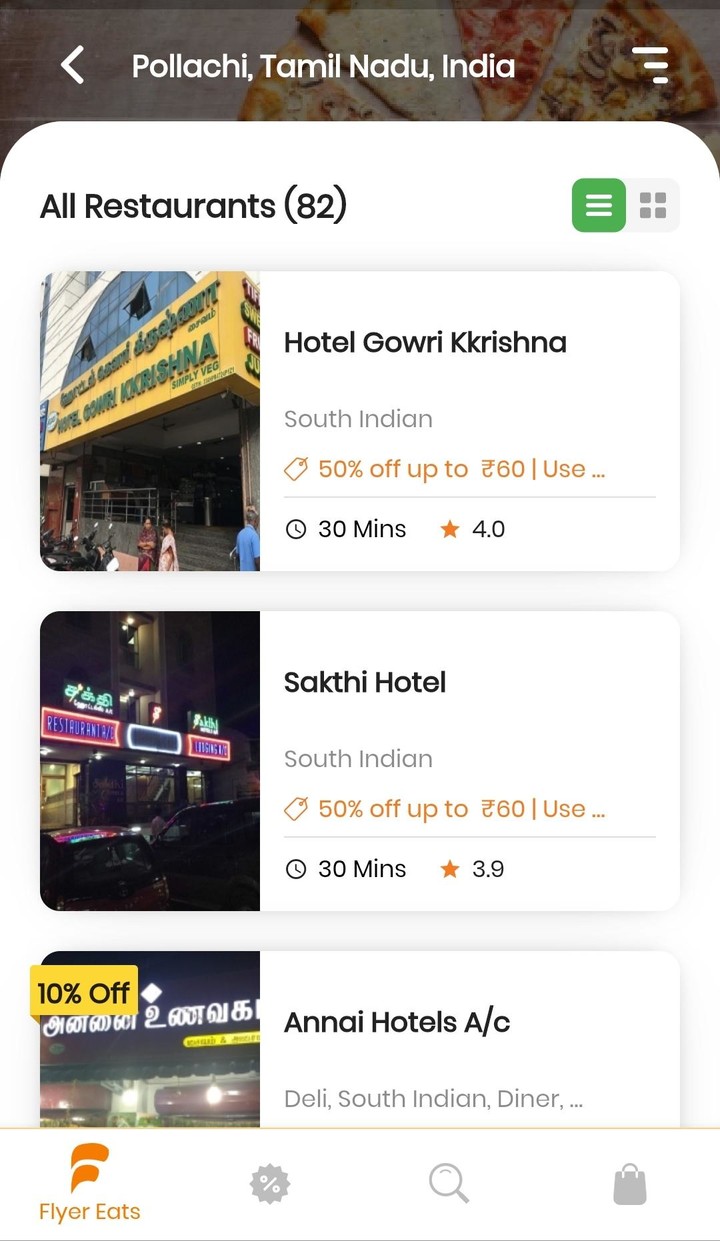Tap the offer tag icon beside Hotel Gowri Kkrishna discount
Viewport: 720px width, 1241px height.
click(296, 468)
